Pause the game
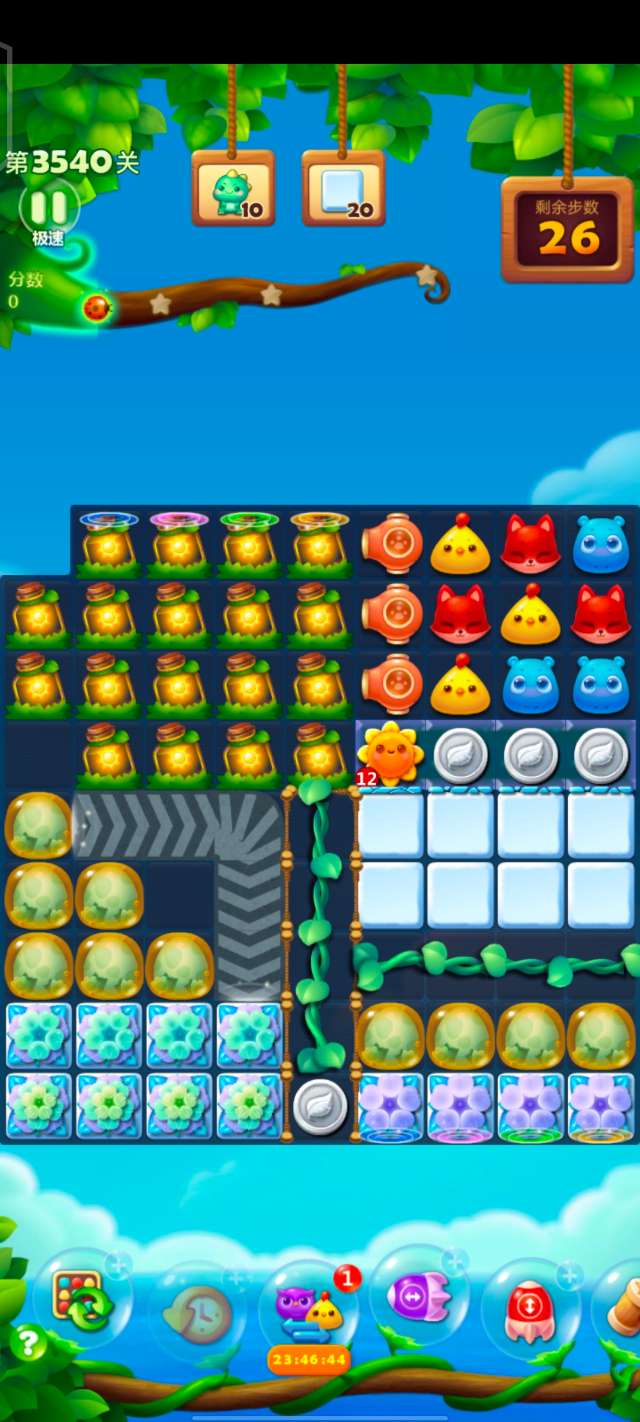640x1422 pixels. (x=48, y=208)
